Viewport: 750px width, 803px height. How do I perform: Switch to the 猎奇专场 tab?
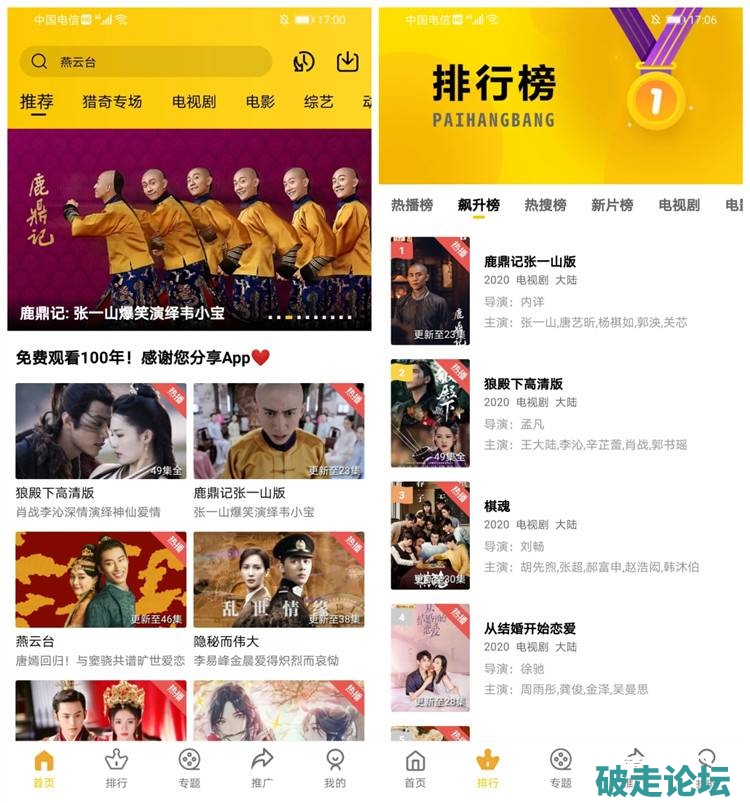pyautogui.click(x=112, y=102)
